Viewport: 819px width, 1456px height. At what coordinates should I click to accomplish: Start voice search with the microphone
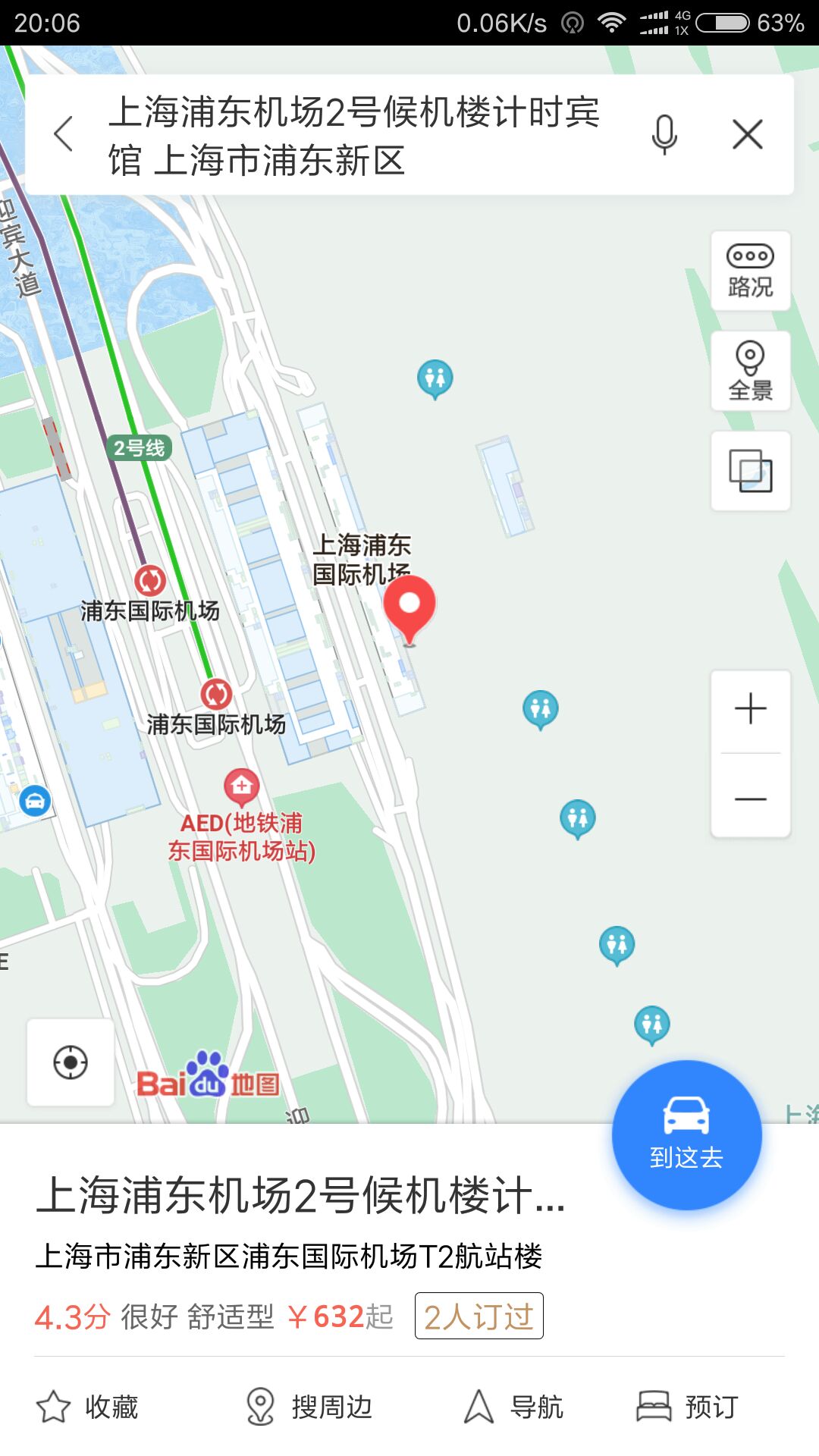(x=664, y=134)
